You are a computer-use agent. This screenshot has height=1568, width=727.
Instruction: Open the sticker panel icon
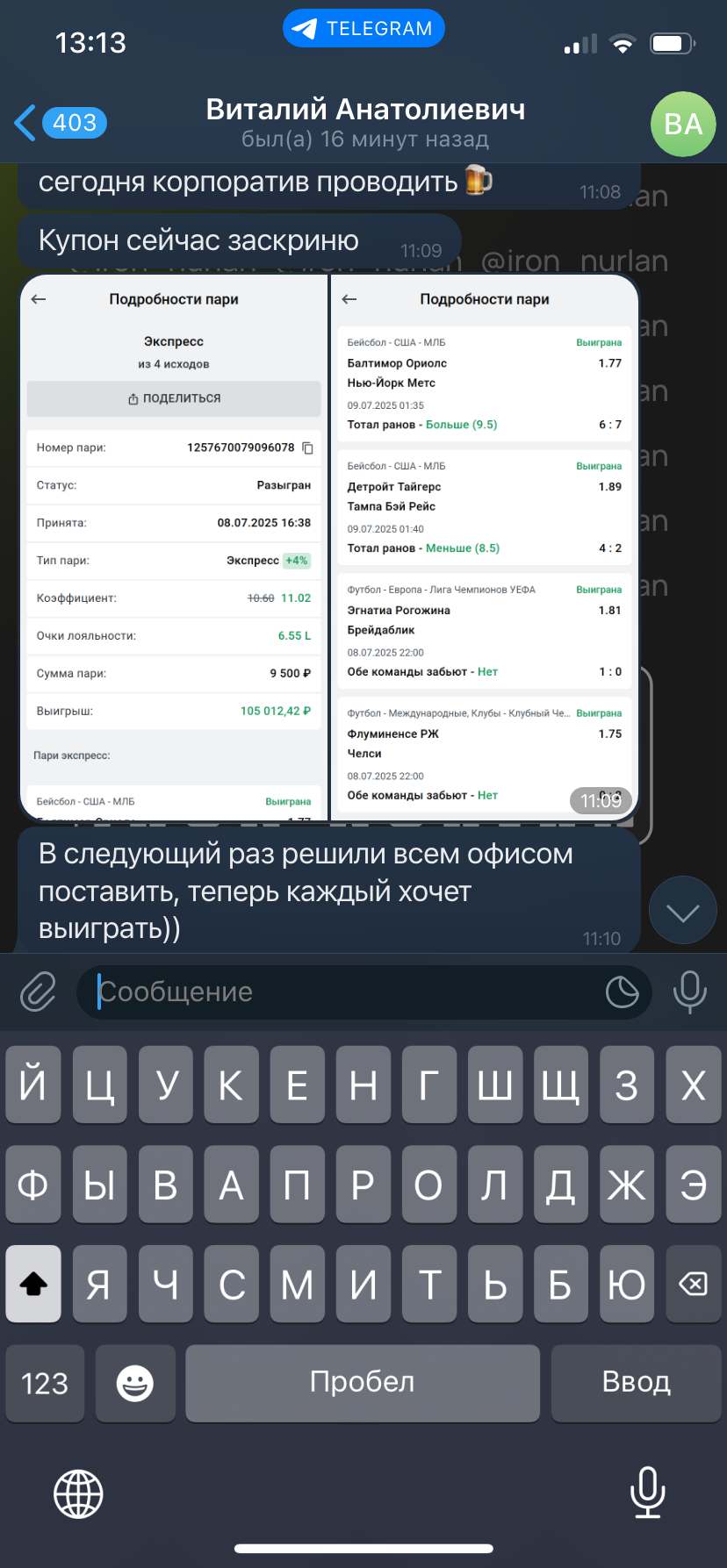tap(623, 992)
